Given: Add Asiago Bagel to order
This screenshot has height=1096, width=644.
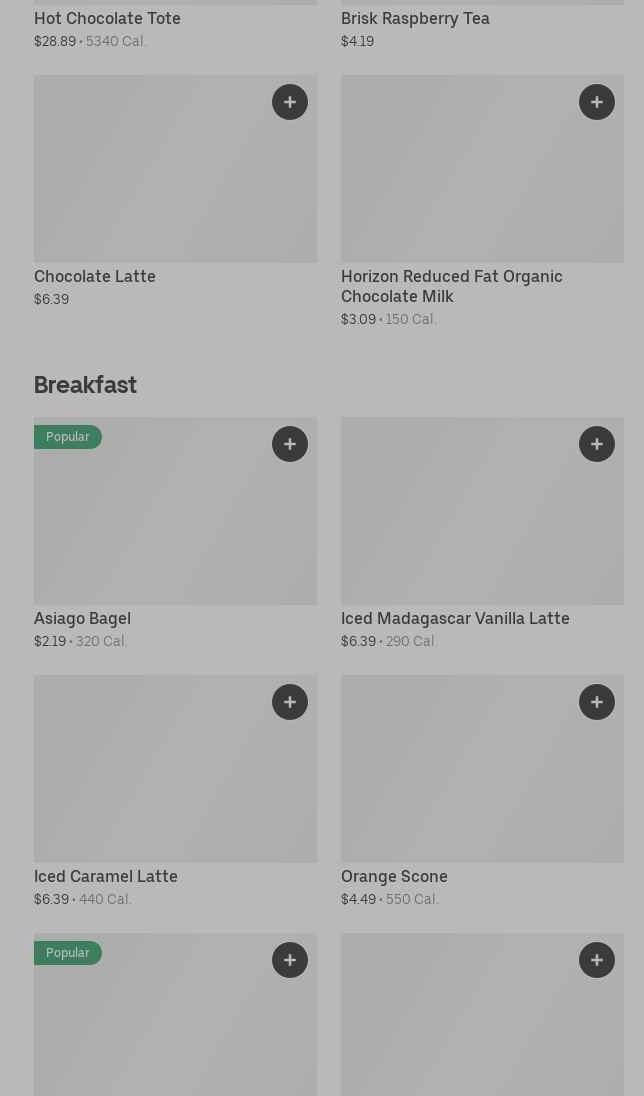Looking at the screenshot, I should (x=290, y=444).
